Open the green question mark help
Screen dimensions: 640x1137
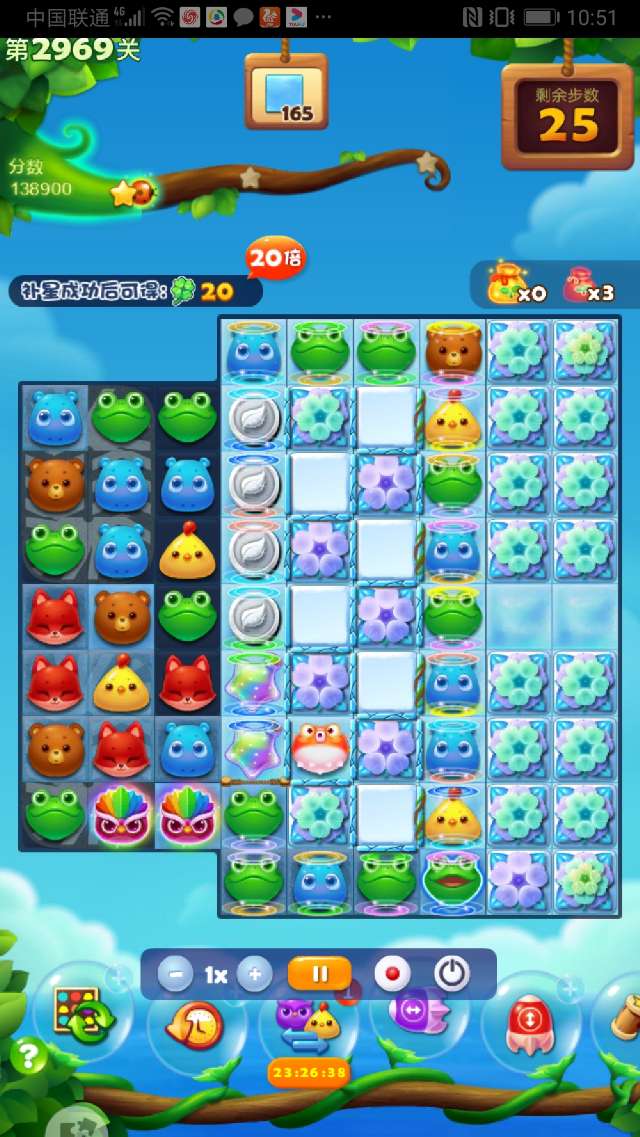[x=28, y=1055]
